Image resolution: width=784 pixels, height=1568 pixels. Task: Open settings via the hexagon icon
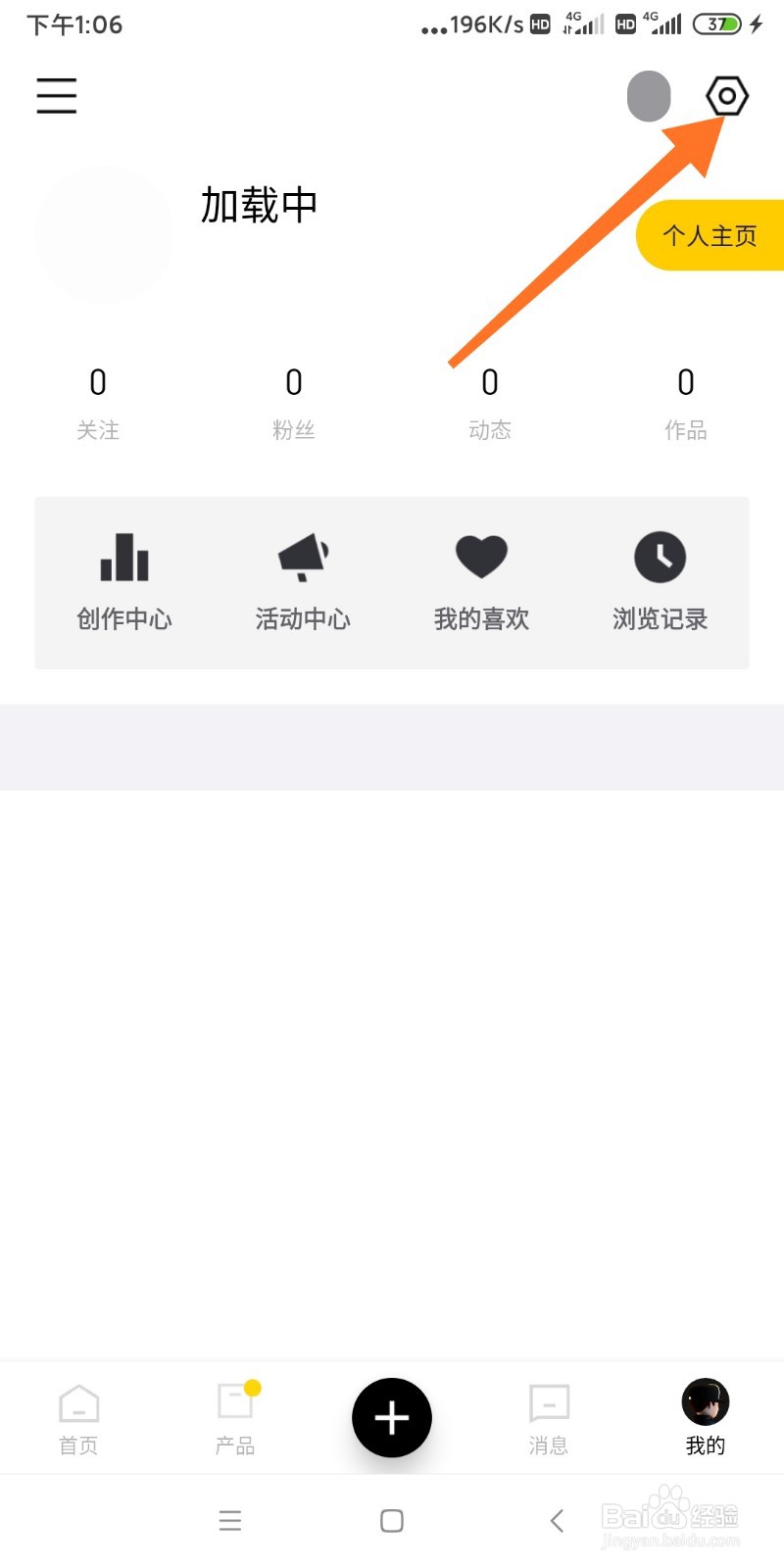726,96
